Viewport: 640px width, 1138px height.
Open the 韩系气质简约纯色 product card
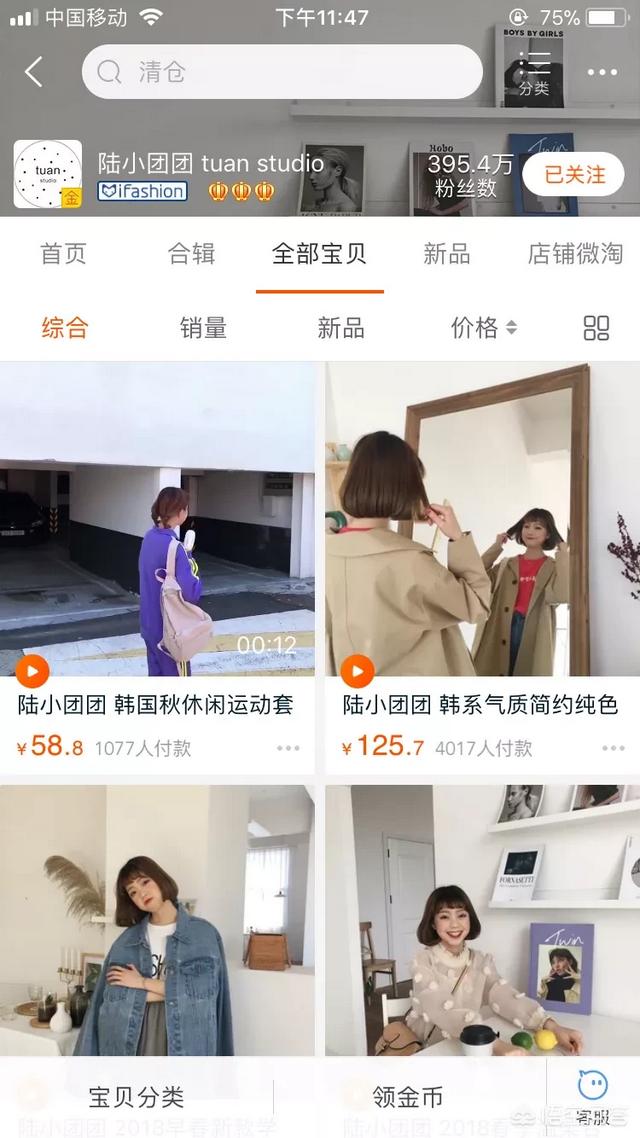pos(483,568)
